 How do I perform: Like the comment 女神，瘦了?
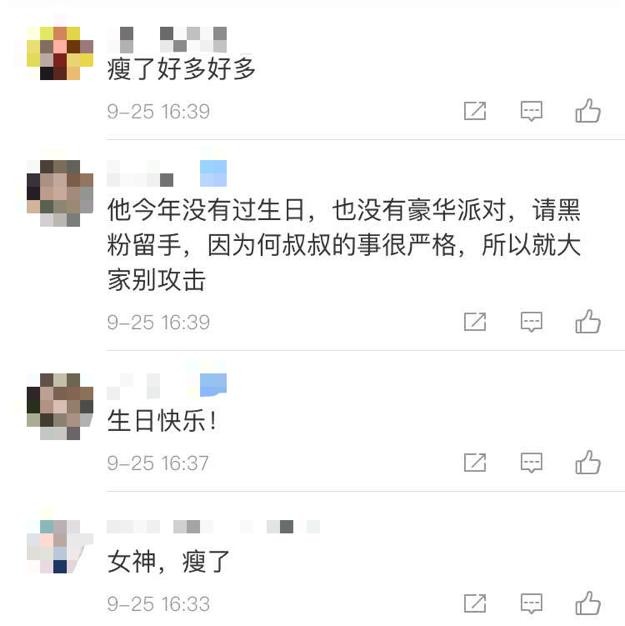(588, 604)
